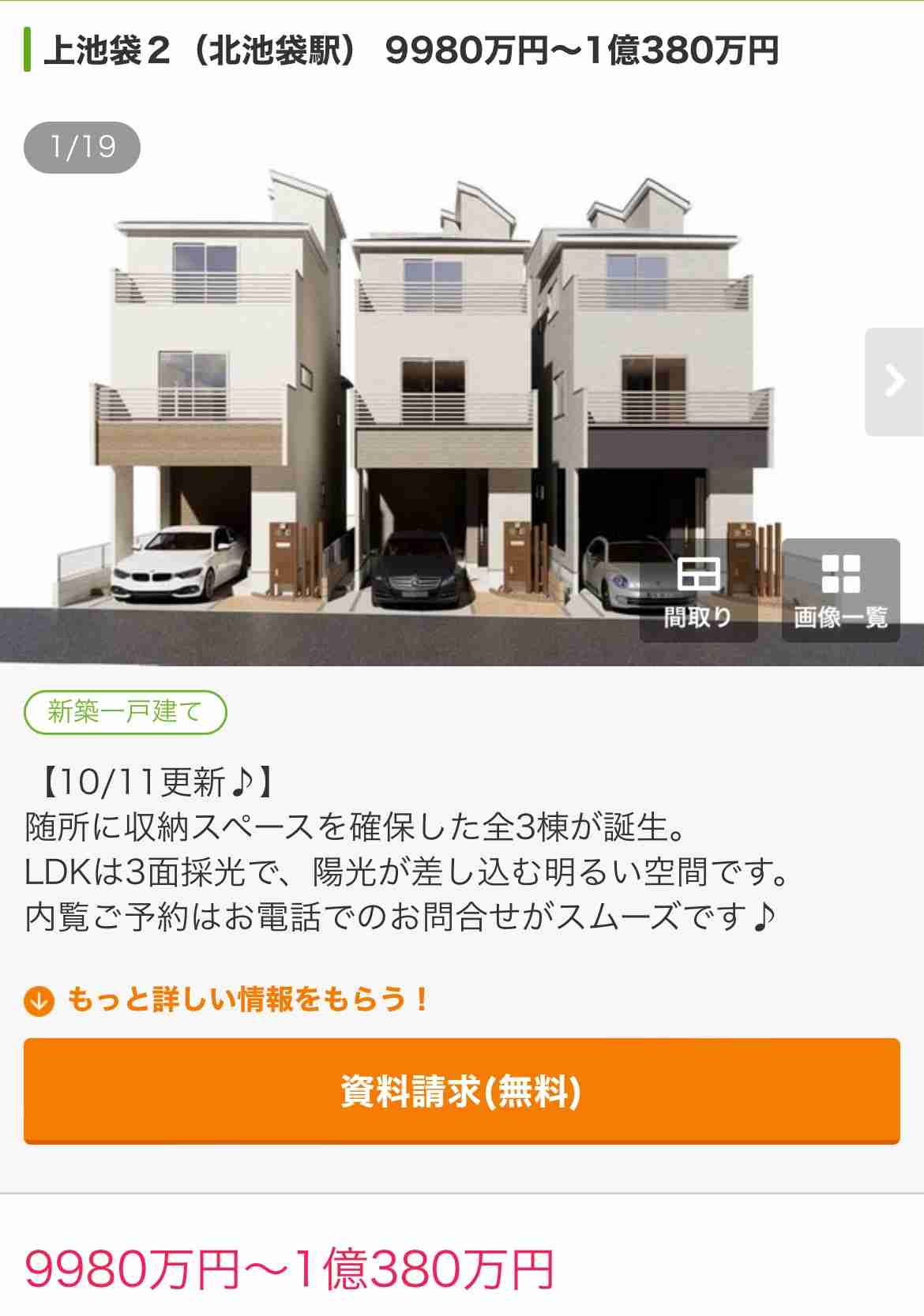Image resolution: width=924 pixels, height=1316 pixels.
Task: Click the floor-plan symbol on the 間取り button
Action: coord(698,575)
